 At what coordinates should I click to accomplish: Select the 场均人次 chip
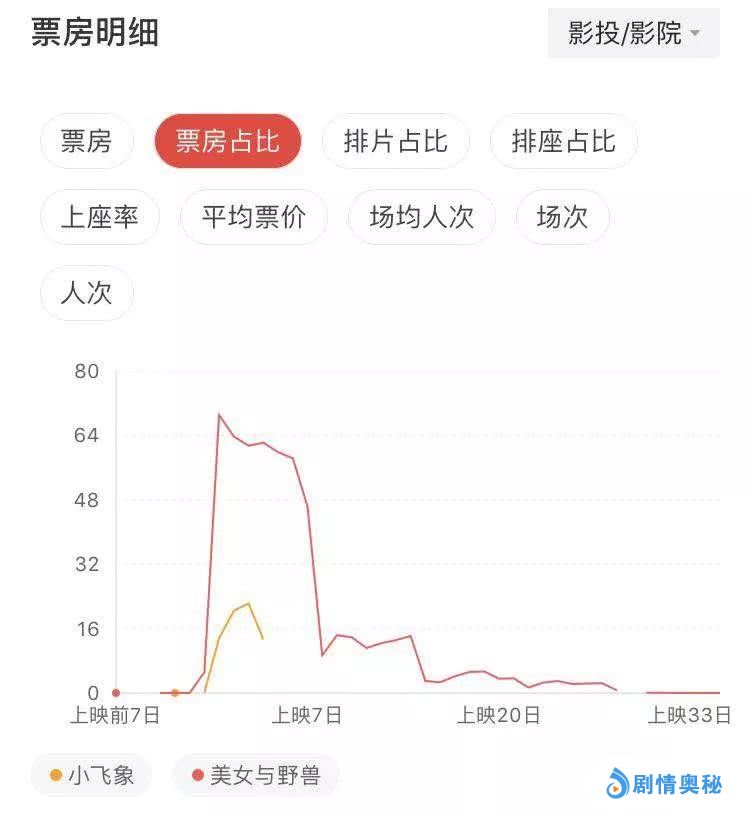click(x=421, y=217)
